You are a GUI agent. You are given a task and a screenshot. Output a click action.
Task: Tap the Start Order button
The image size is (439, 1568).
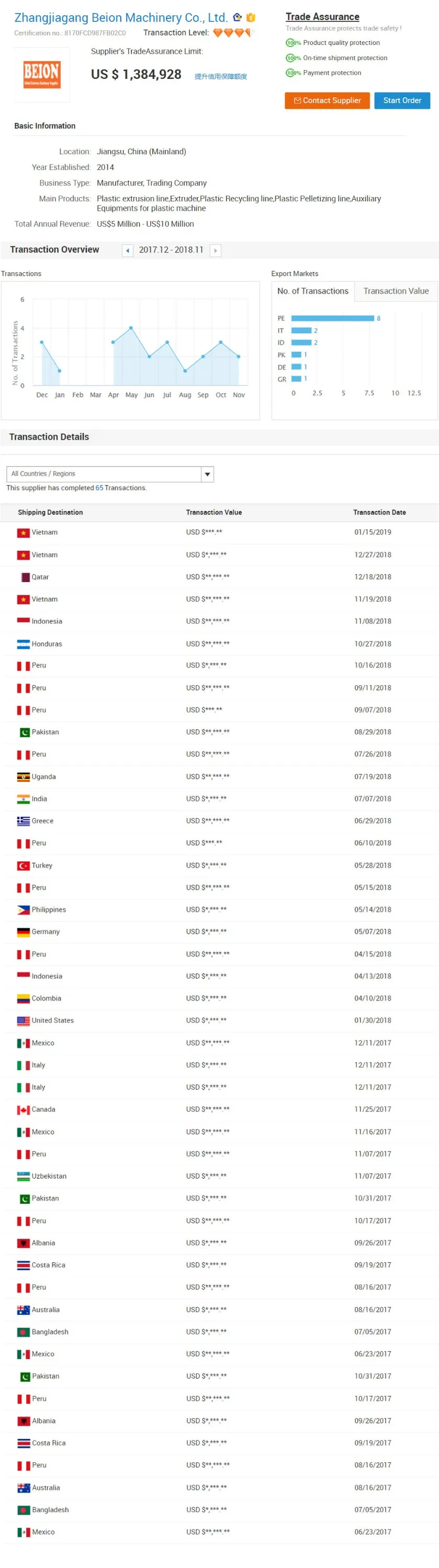click(x=402, y=100)
